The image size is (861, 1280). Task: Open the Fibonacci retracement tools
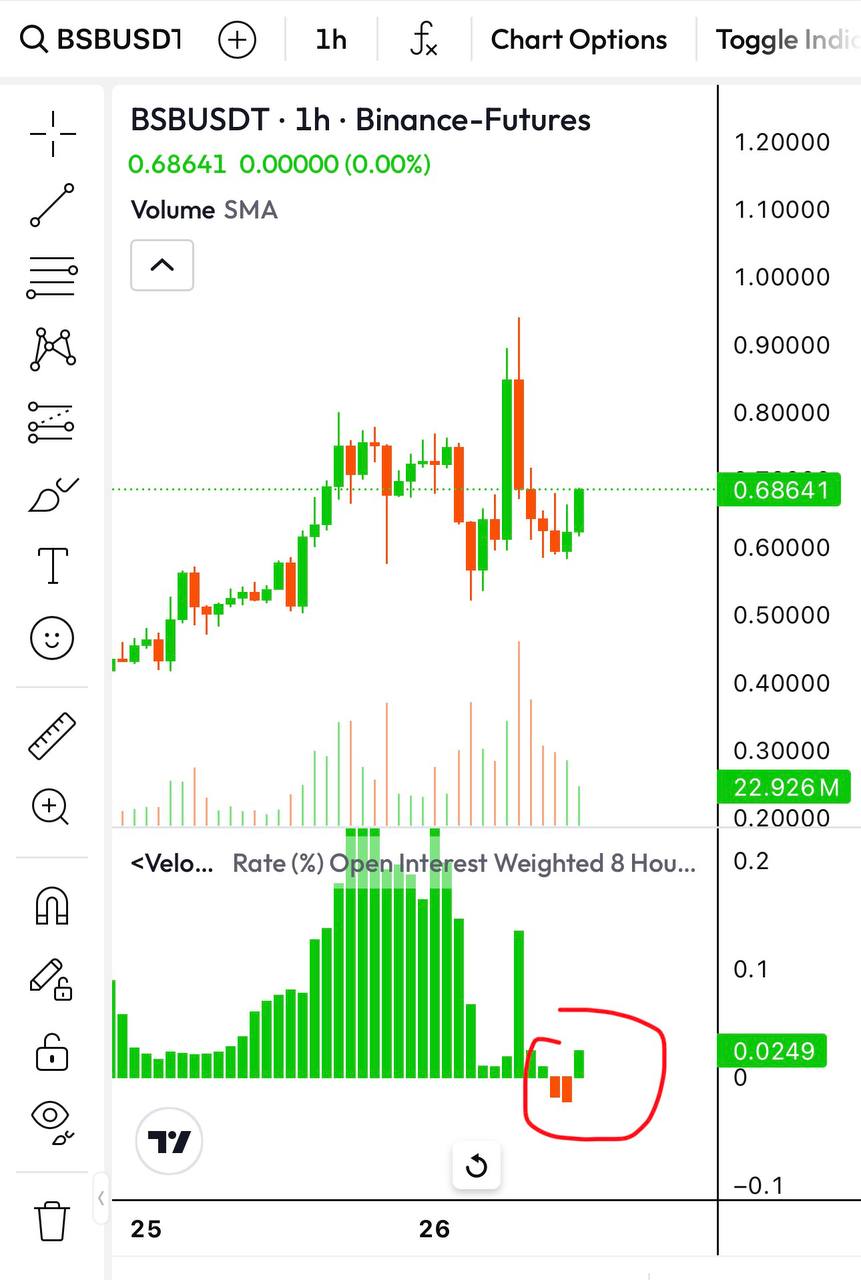pyautogui.click(x=52, y=277)
